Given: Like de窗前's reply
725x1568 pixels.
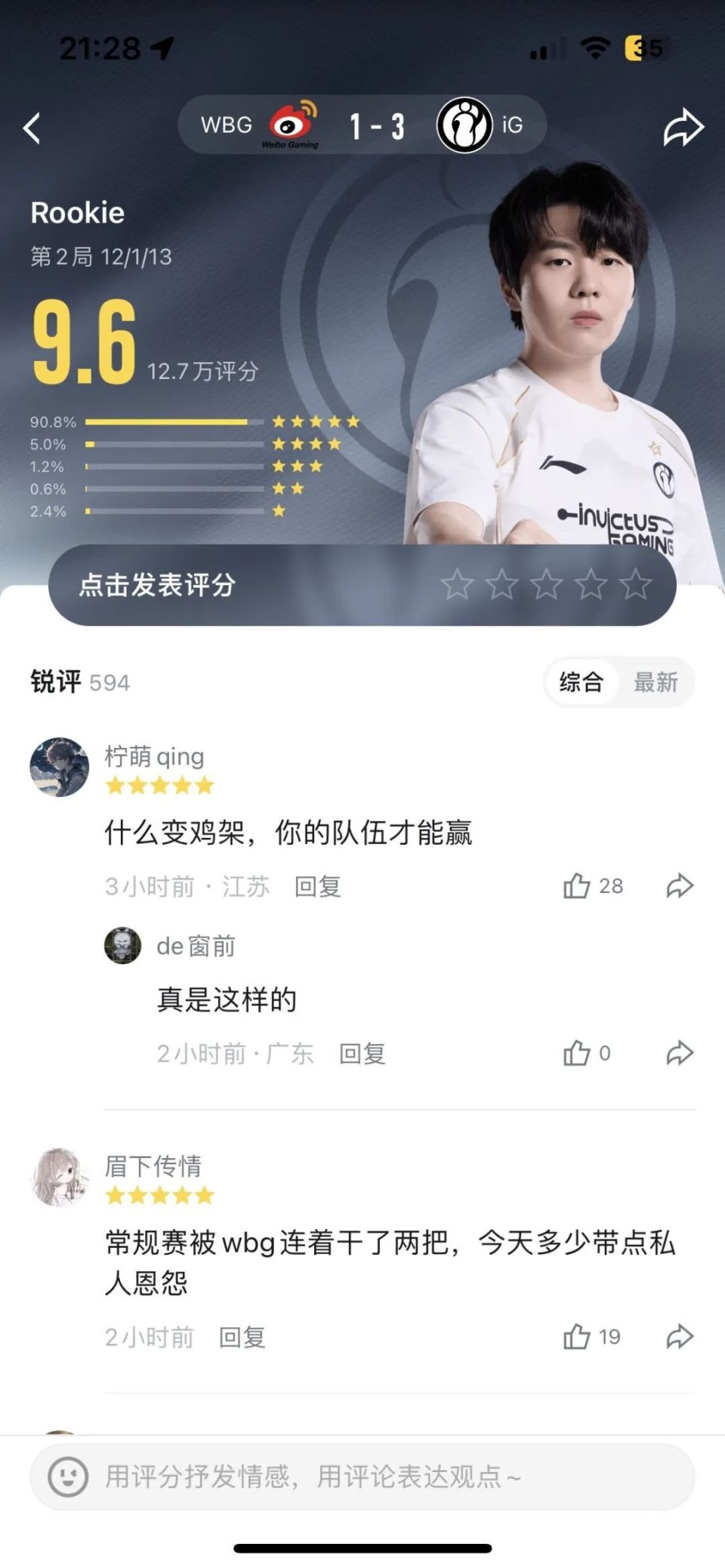Looking at the screenshot, I should pyautogui.click(x=577, y=1053).
